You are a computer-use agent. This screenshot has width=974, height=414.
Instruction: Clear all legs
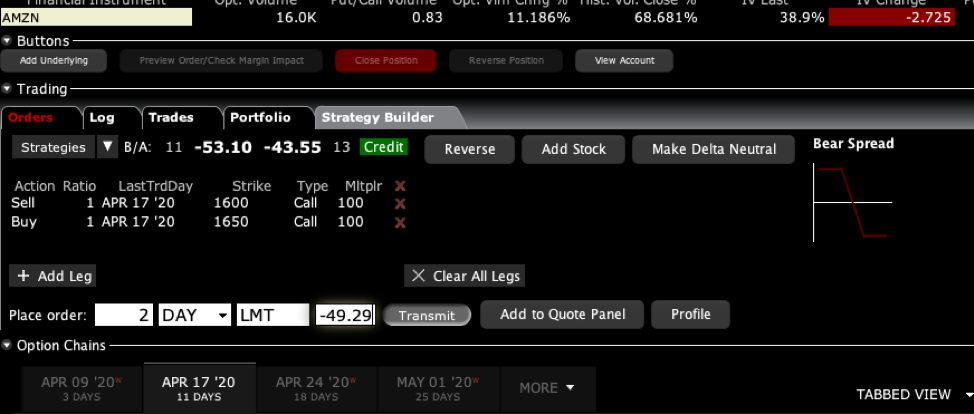tap(466, 276)
